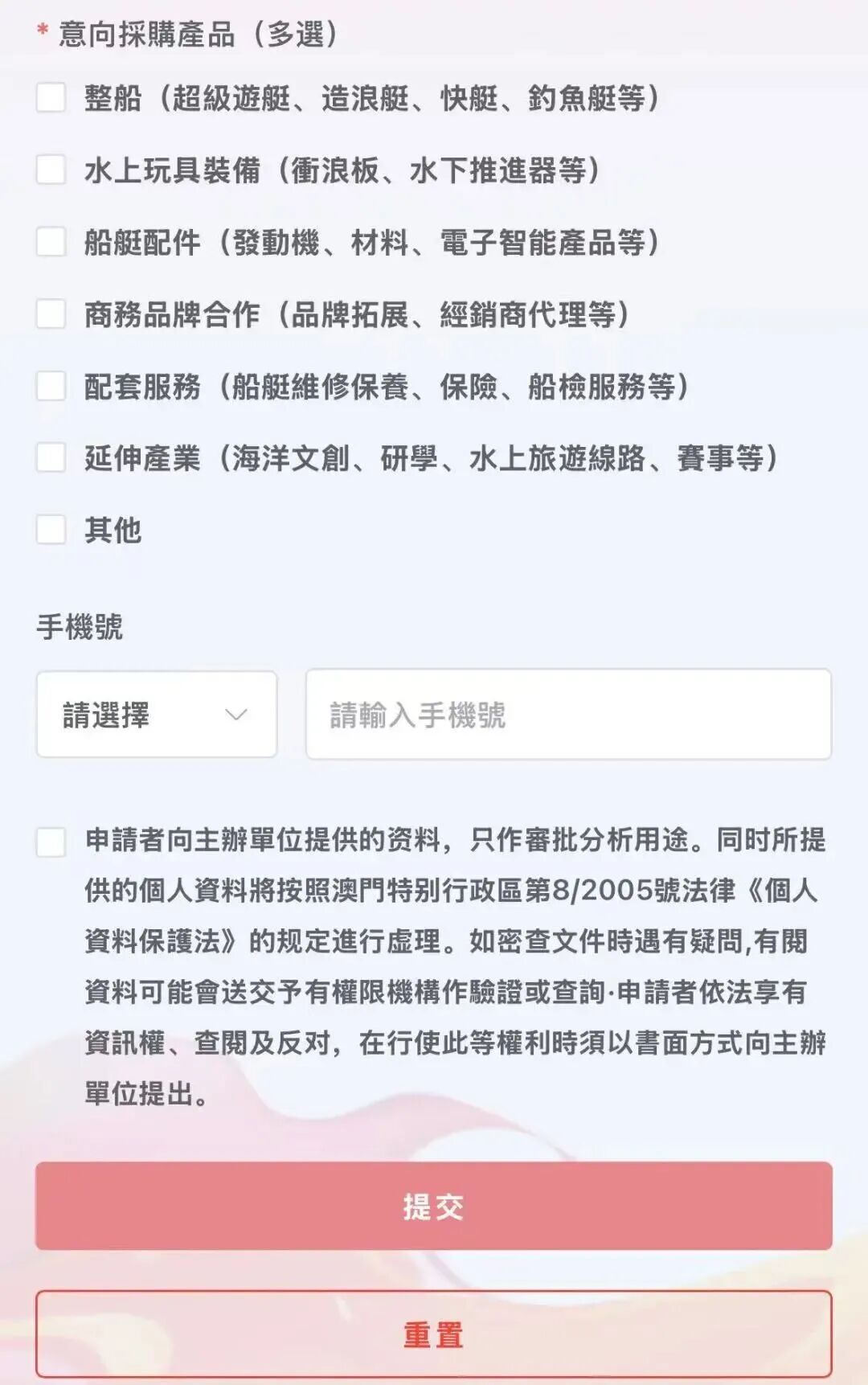This screenshot has height=1385, width=868.
Task: Tick the 船艇配件 checkbox
Action: [x=51, y=242]
